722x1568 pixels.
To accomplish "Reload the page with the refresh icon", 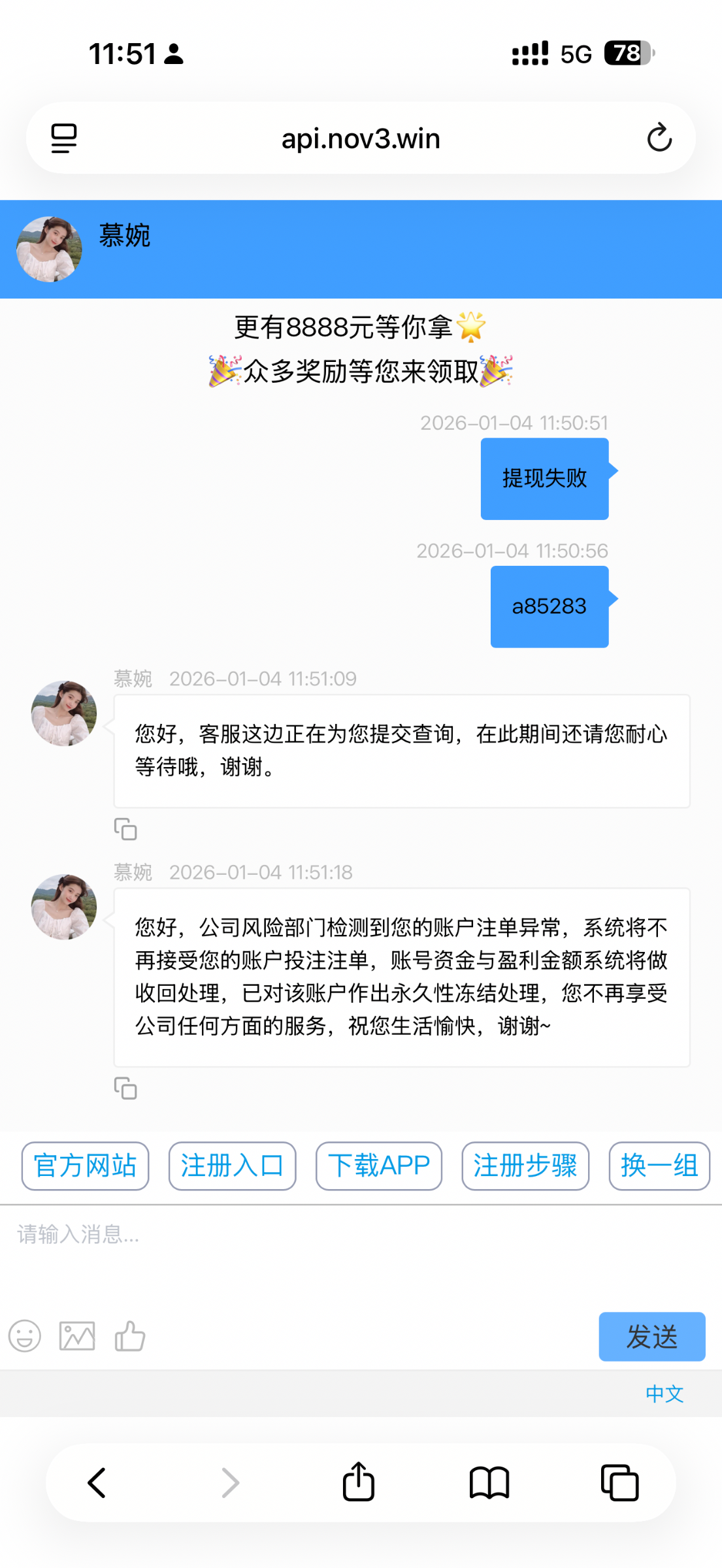I will pos(660,137).
